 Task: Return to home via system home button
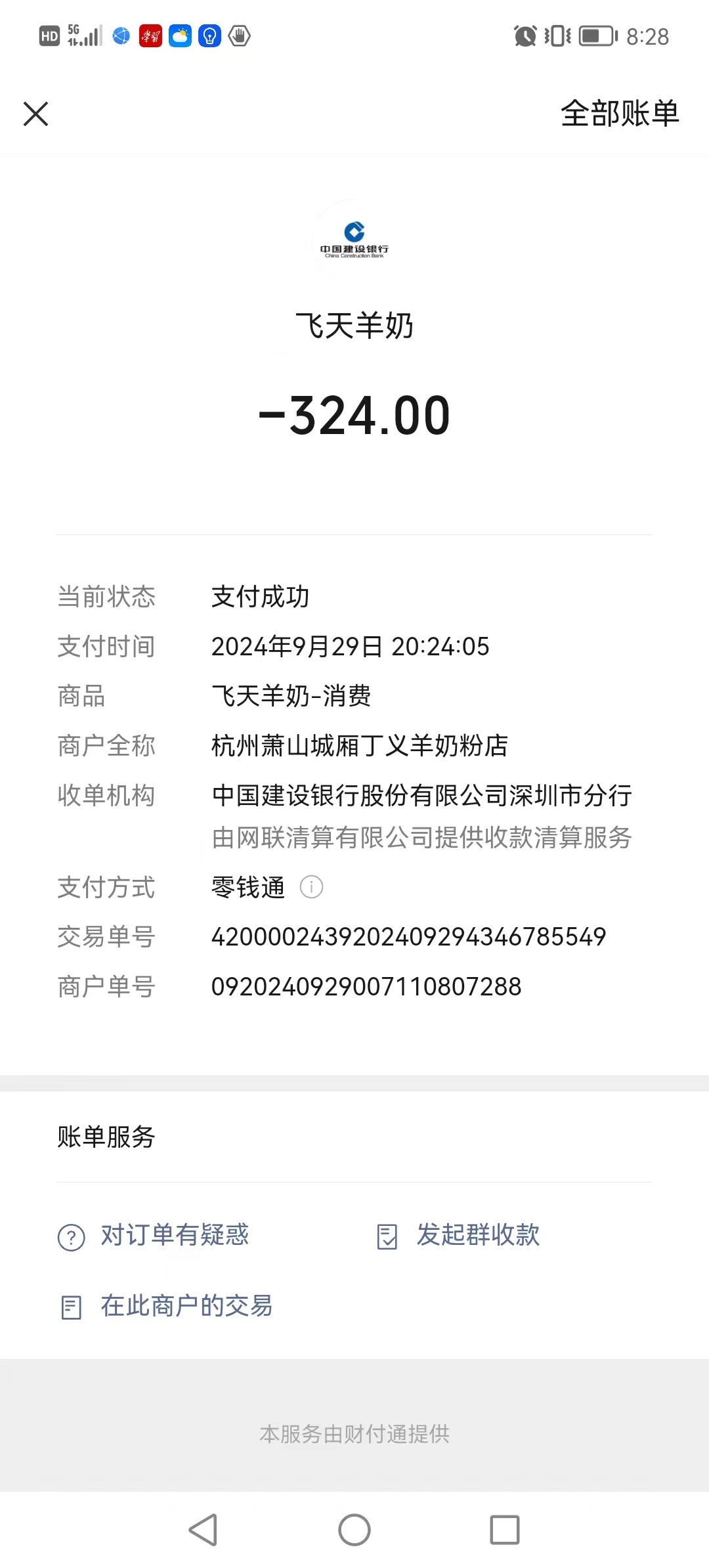tap(354, 1530)
